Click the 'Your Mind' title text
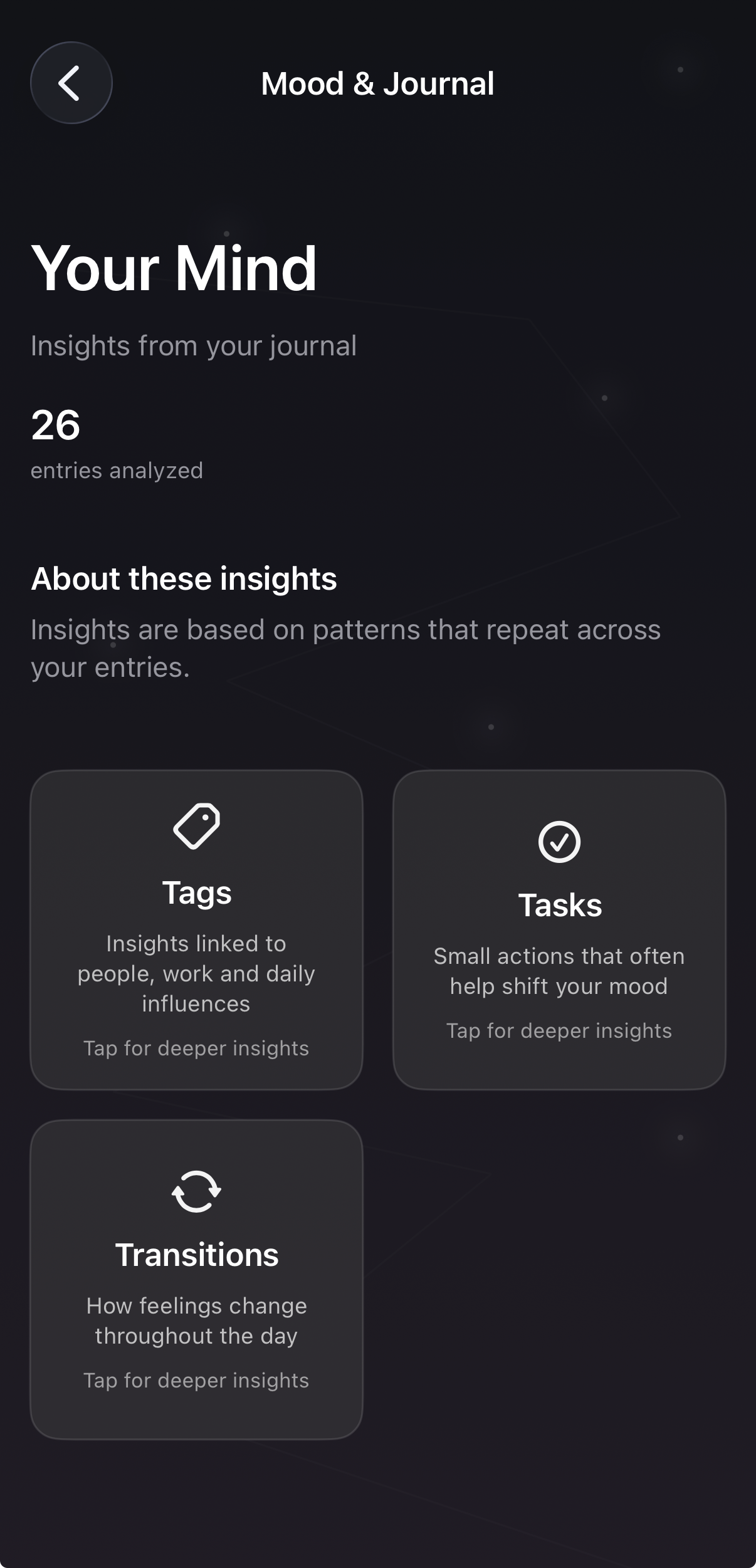The image size is (756, 1568). [174, 268]
